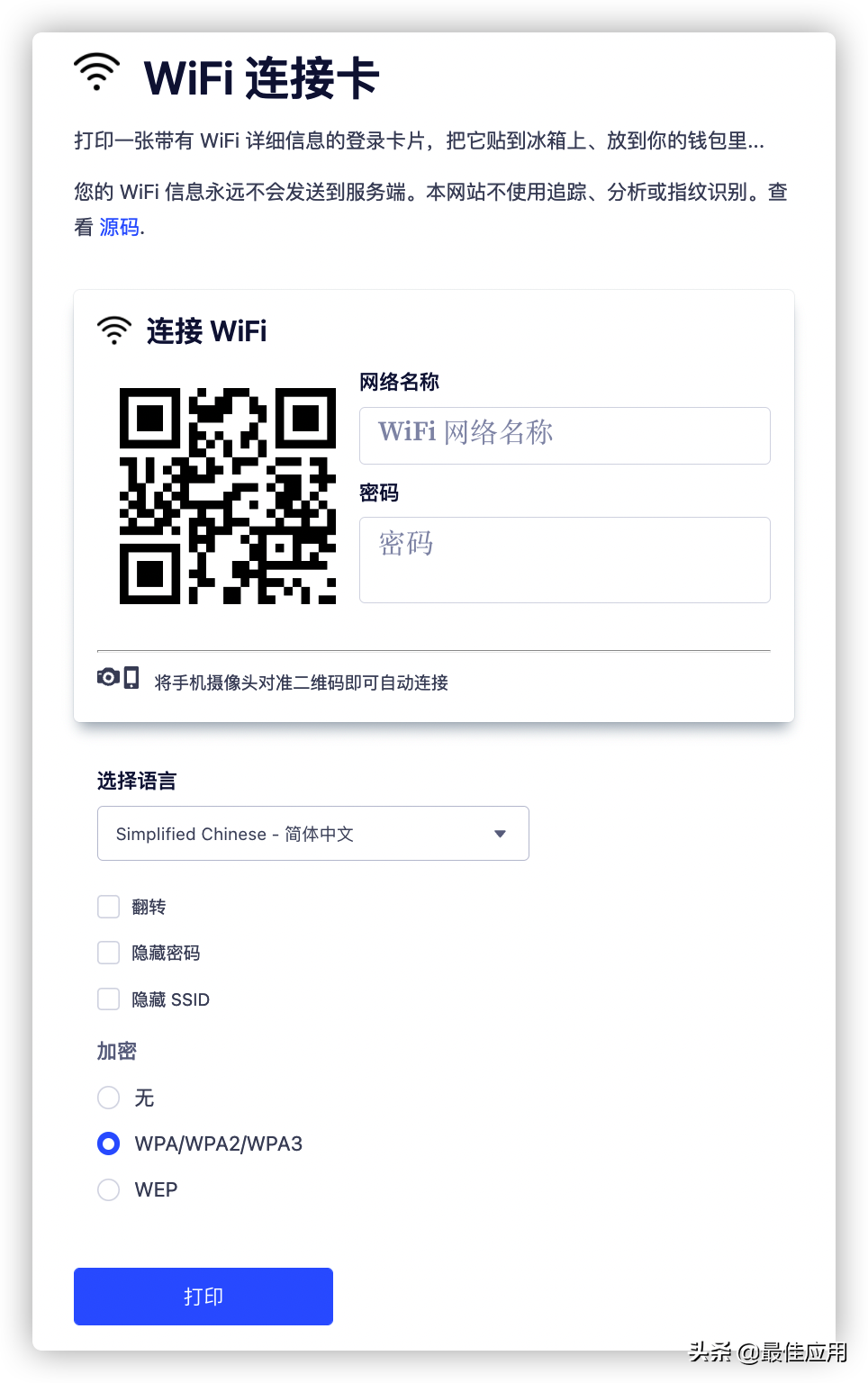Tap the 密码 password text box

pos(565,559)
